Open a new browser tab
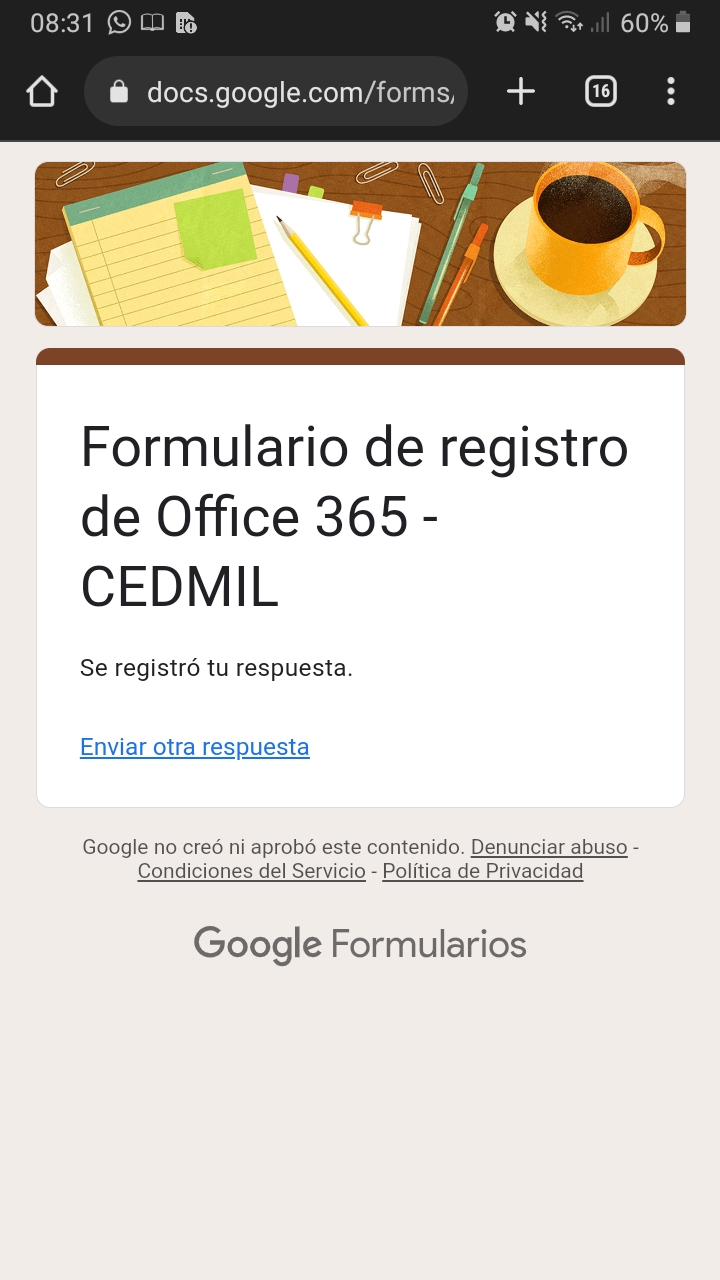This screenshot has height=1280, width=720. 521,92
